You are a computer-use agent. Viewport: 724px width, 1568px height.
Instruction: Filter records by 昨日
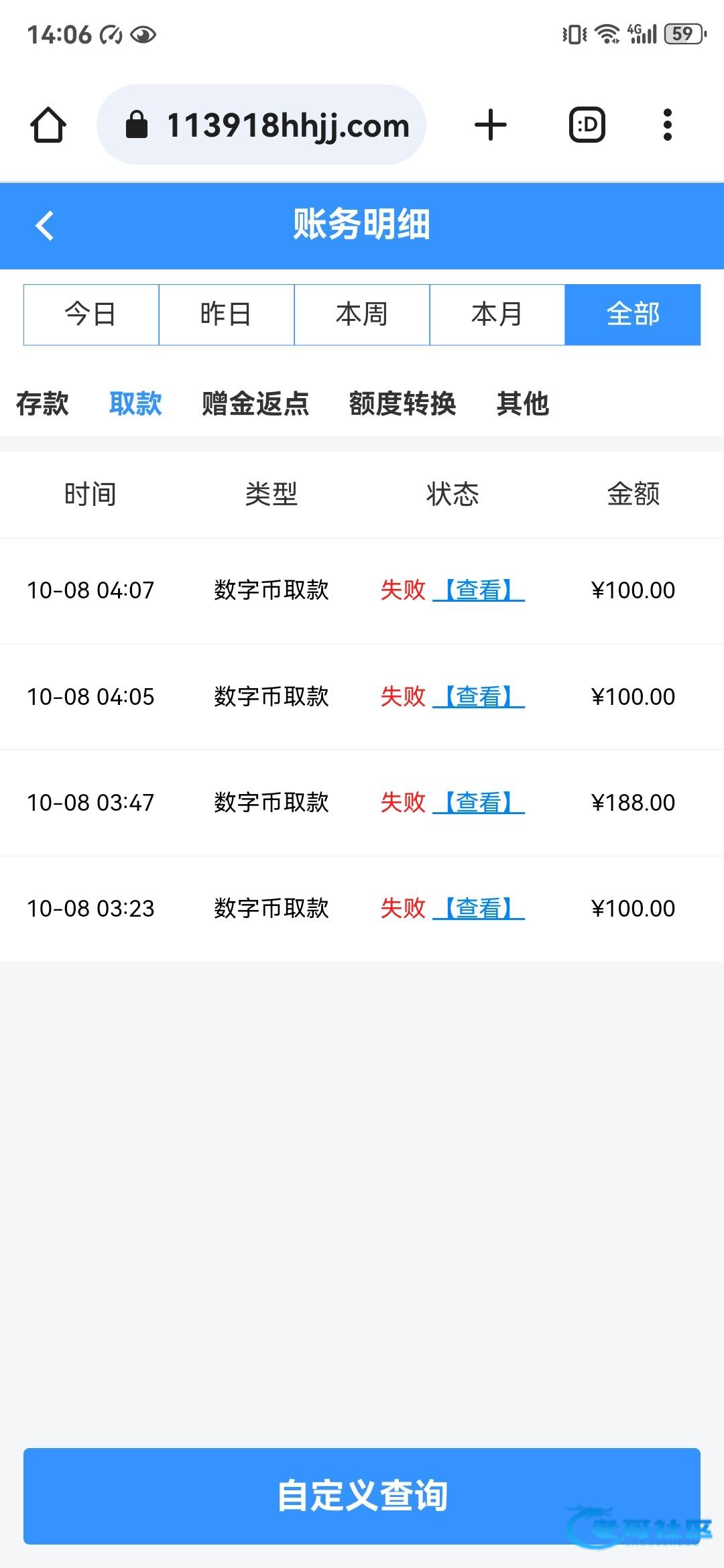[227, 314]
